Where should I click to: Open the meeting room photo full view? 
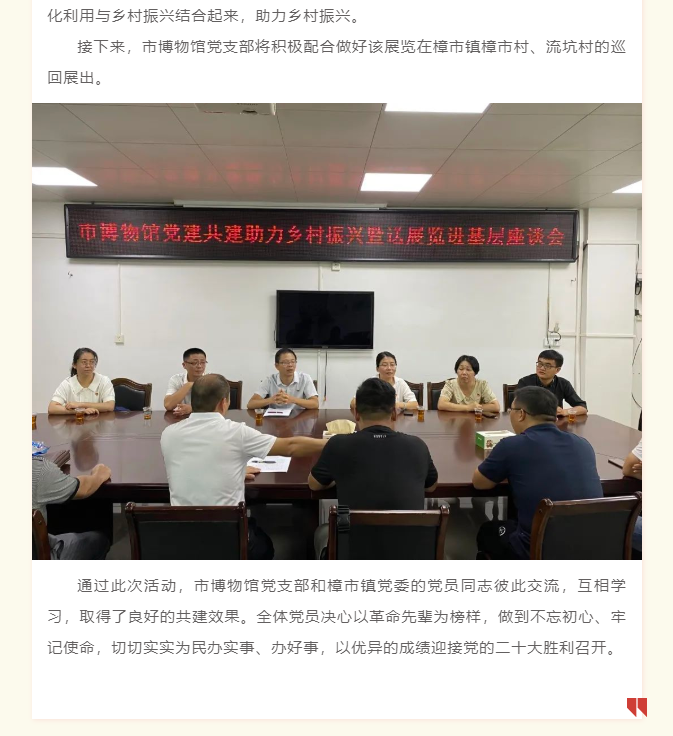click(336, 331)
